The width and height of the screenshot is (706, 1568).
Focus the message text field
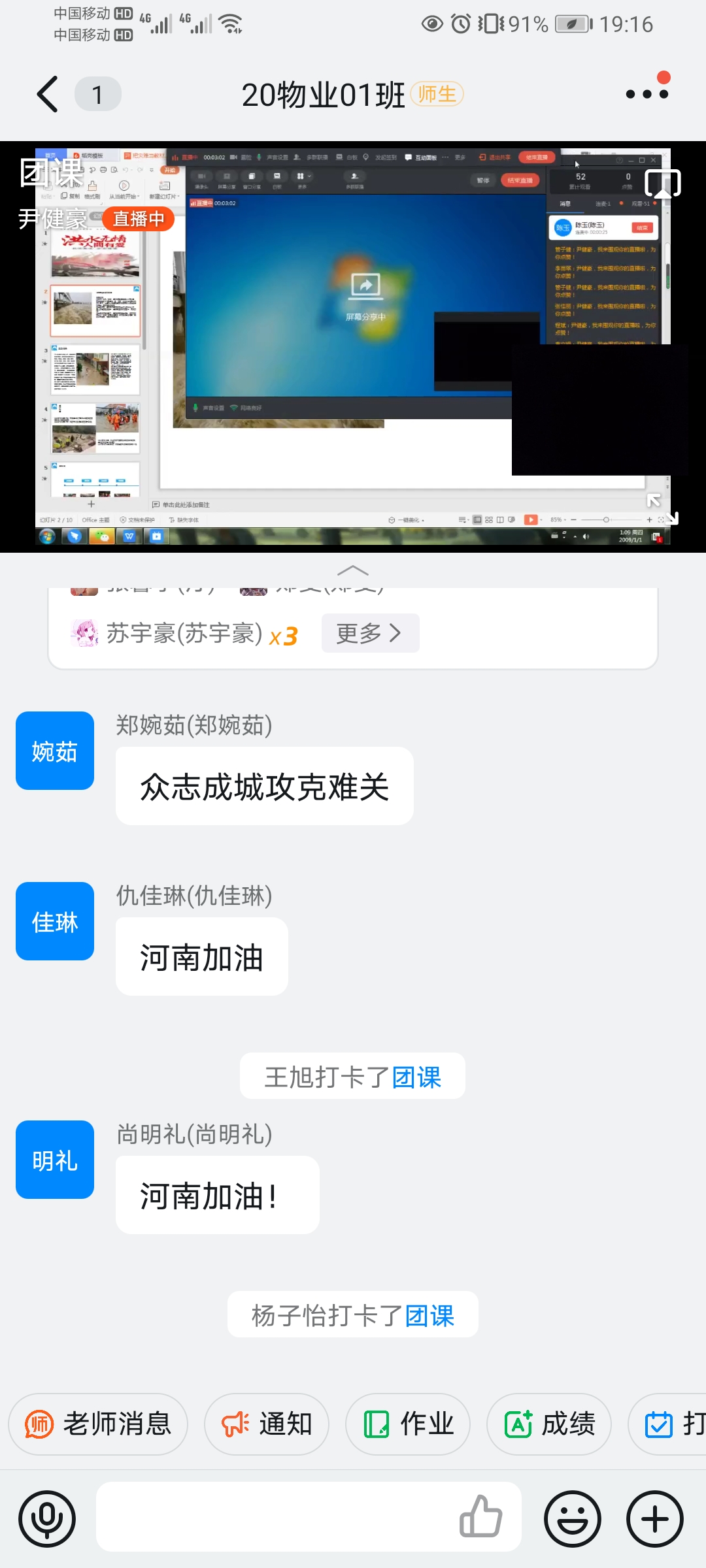click(x=275, y=1517)
